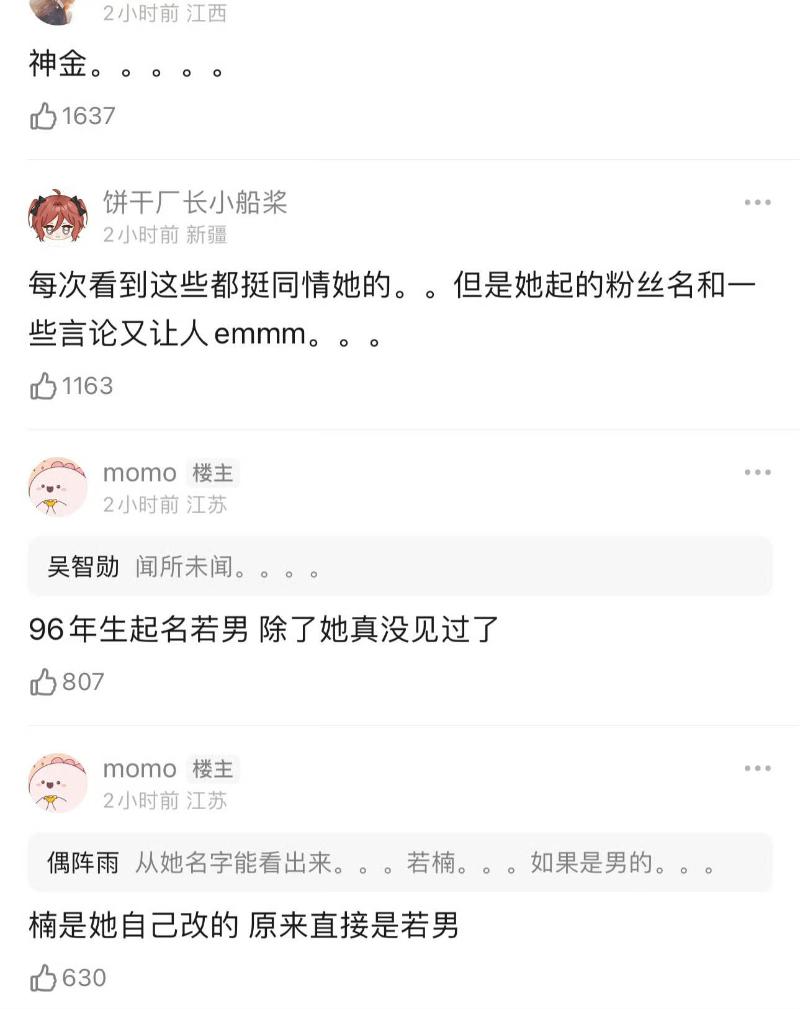Open overflow menu on momo's 楠是她自己改的 comment
The height and width of the screenshot is (1009, 800).
tap(757, 768)
